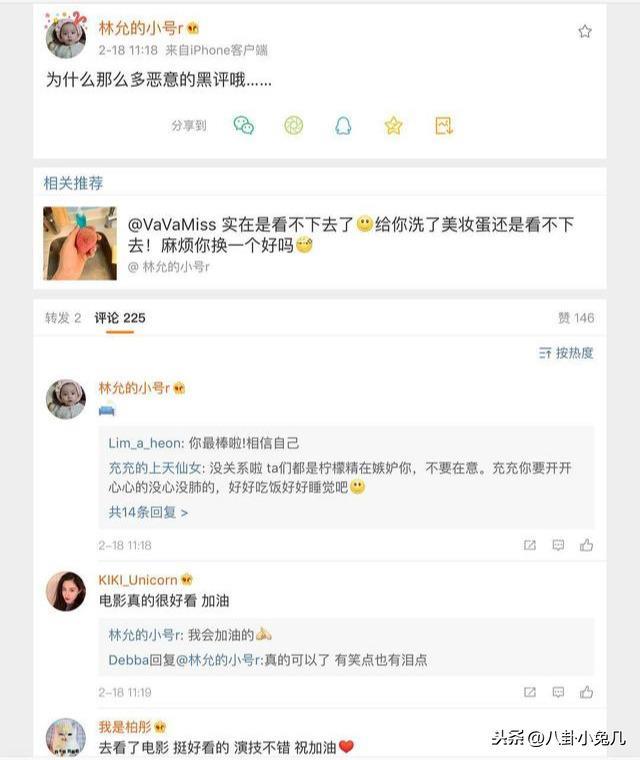Change comment sorting with 按热度
The width and height of the screenshot is (640, 760).
tap(567, 353)
